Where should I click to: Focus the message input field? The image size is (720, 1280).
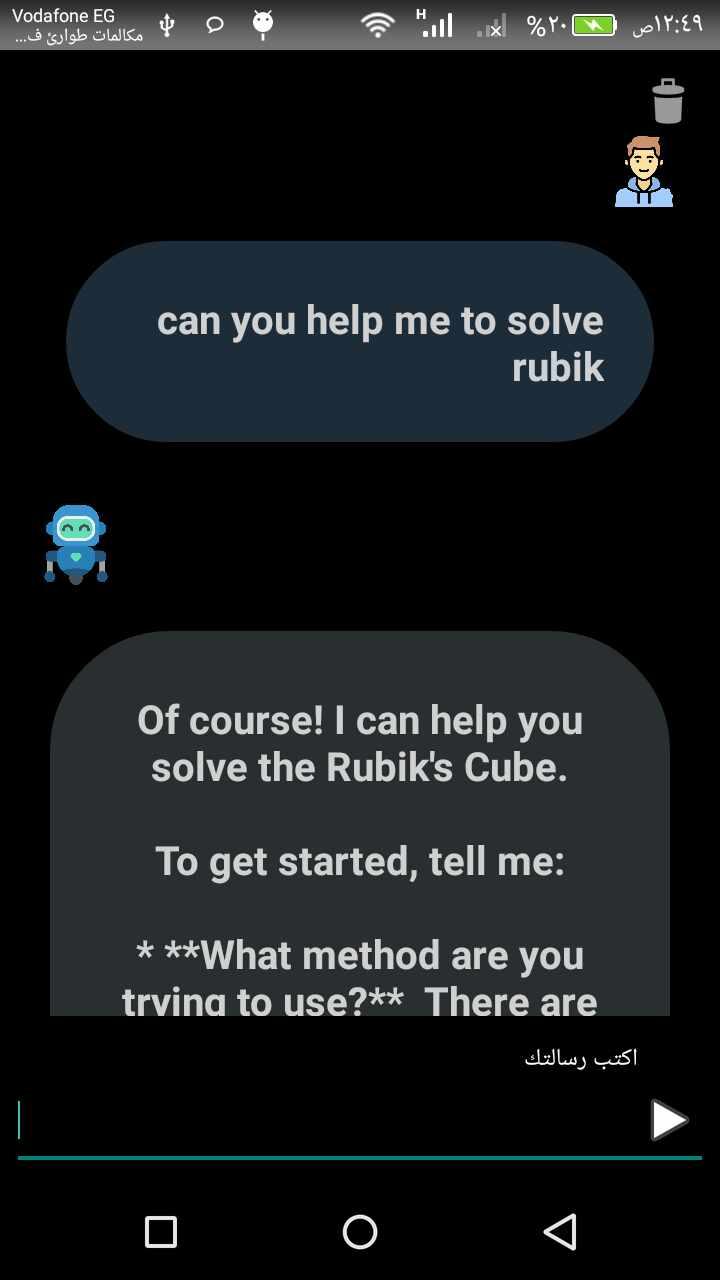[330, 1121]
